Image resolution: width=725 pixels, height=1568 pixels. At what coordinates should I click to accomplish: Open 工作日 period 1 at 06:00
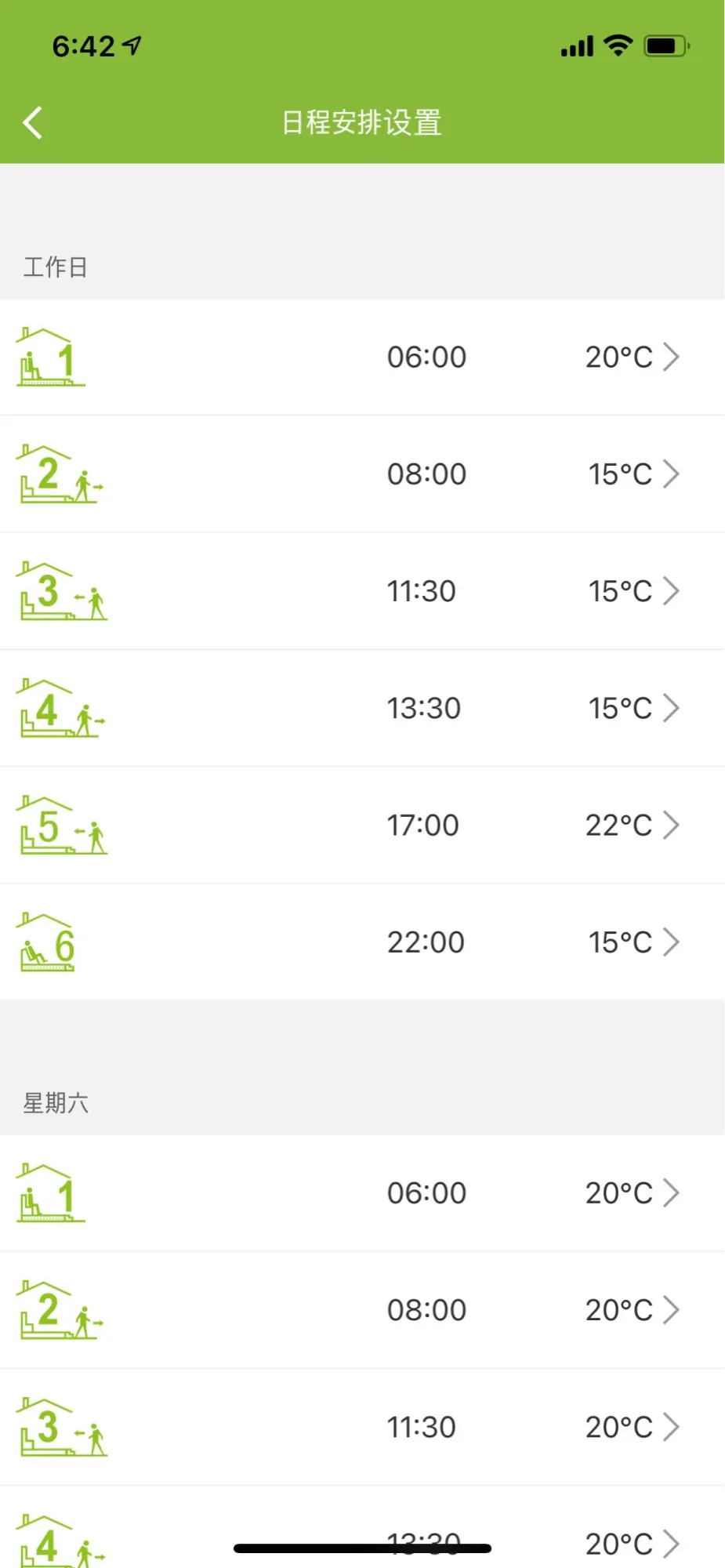[362, 358]
